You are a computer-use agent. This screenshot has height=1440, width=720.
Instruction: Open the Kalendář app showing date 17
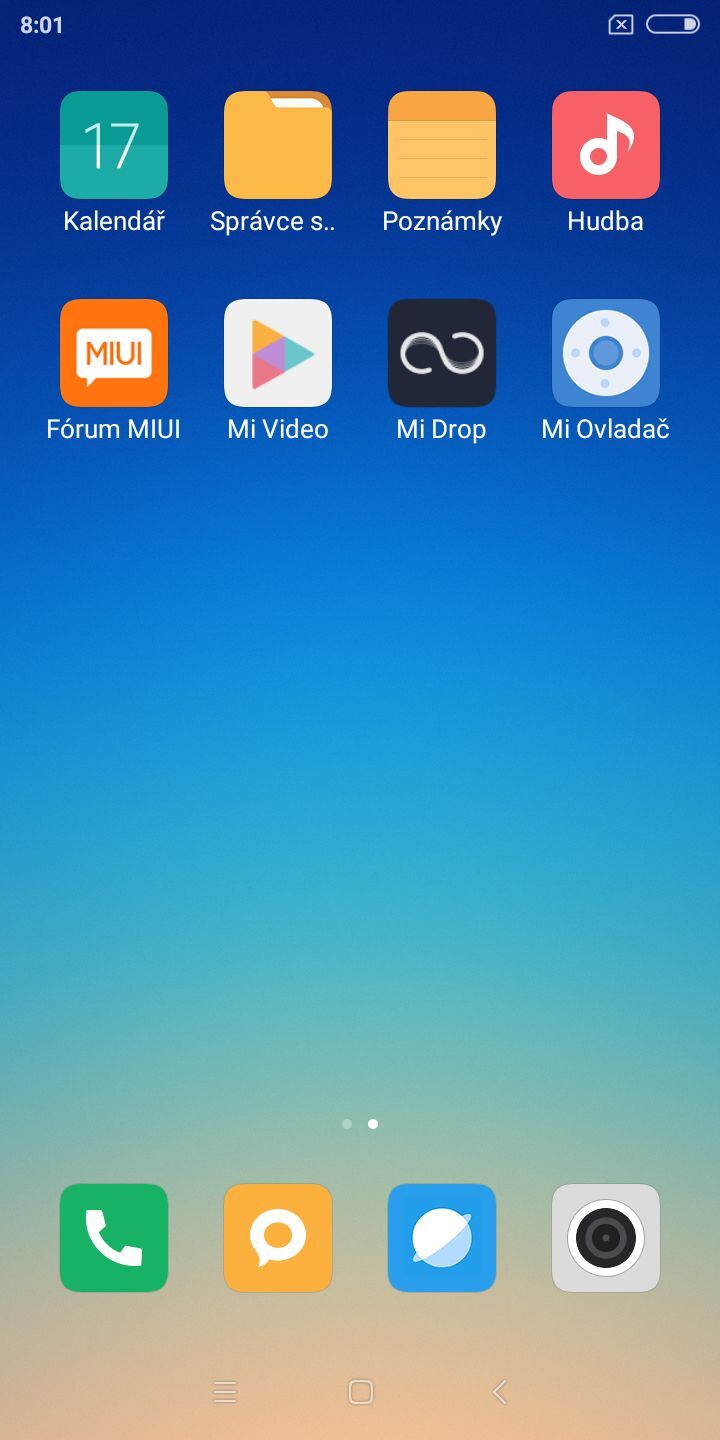click(113, 144)
